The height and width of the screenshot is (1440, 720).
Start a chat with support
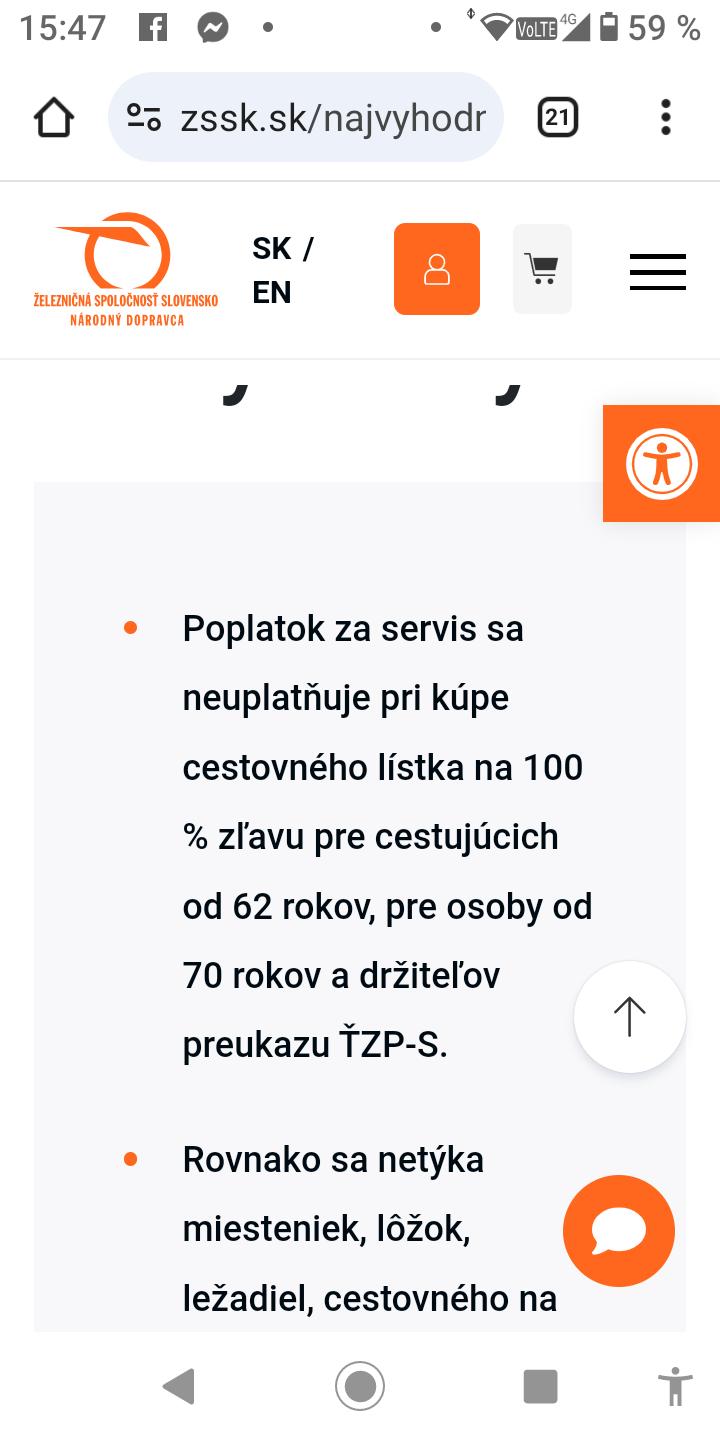pos(619,1231)
